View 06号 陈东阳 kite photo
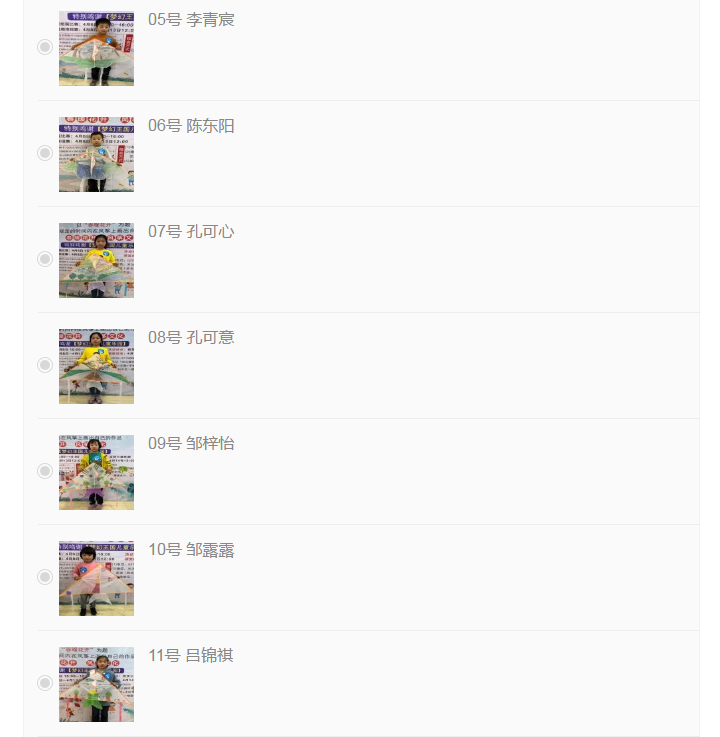 pos(96,154)
